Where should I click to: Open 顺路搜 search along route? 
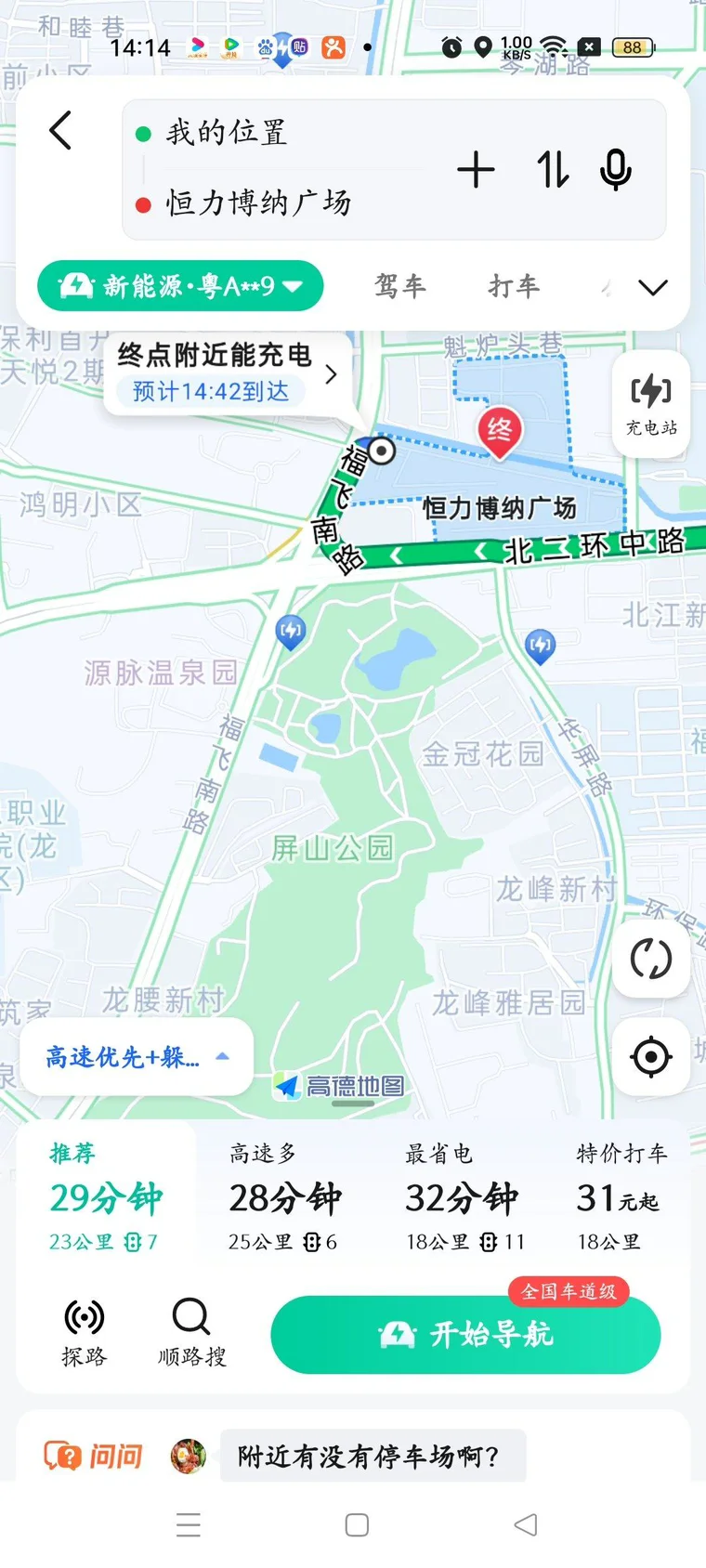coord(191,1332)
